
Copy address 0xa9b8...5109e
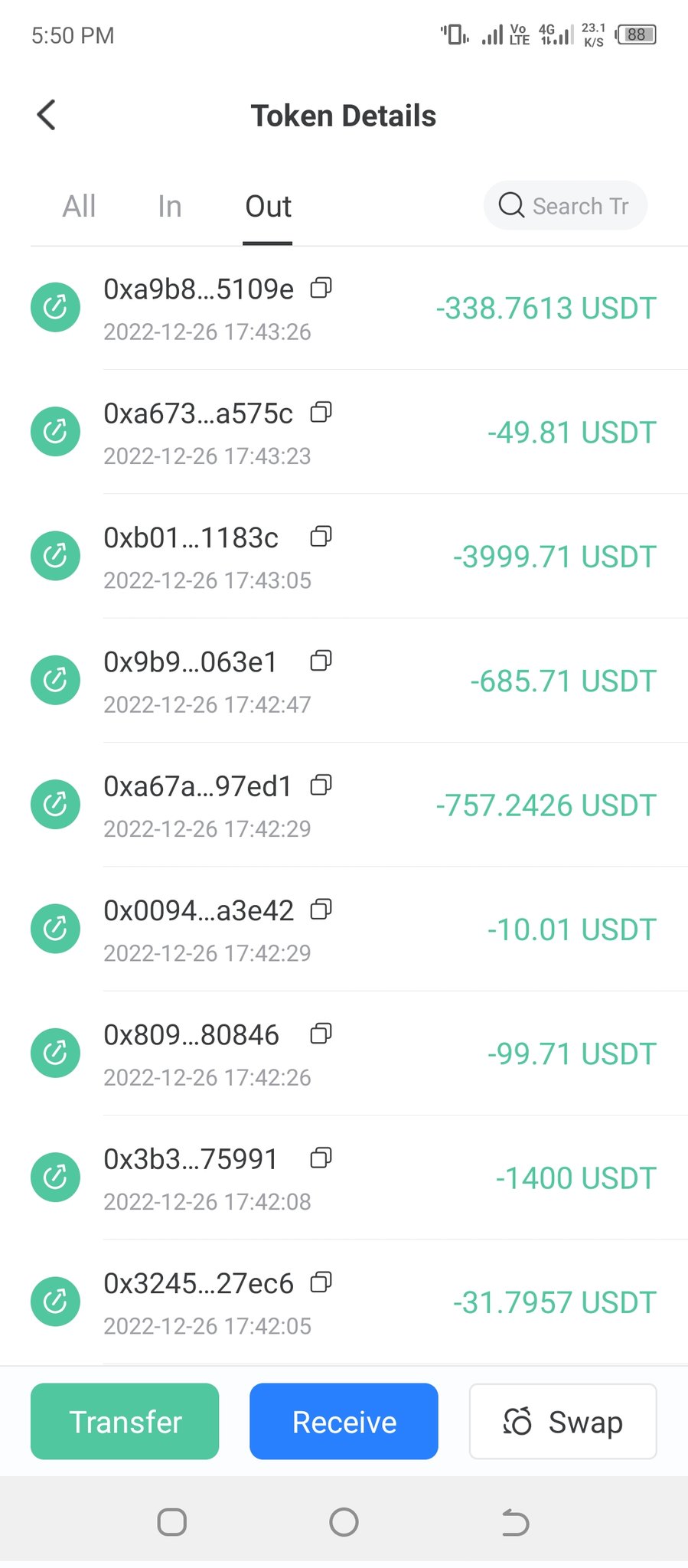click(x=321, y=289)
